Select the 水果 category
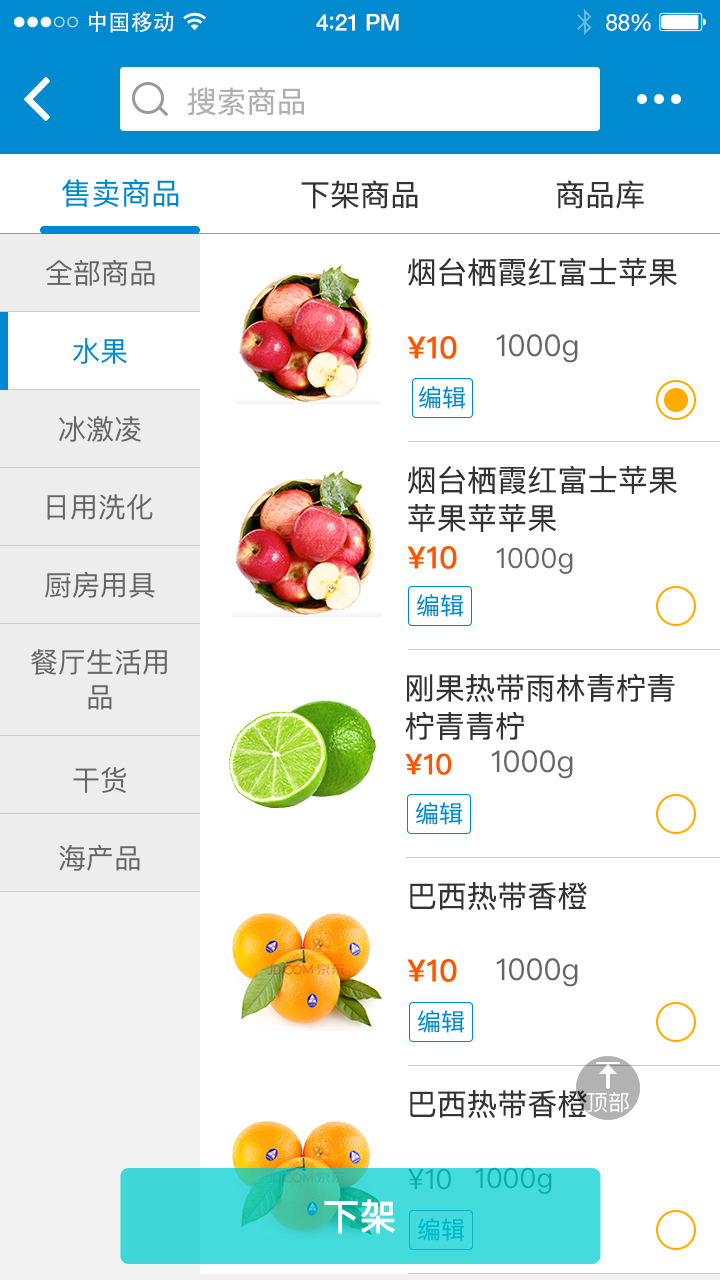720x1280 pixels. tap(100, 351)
